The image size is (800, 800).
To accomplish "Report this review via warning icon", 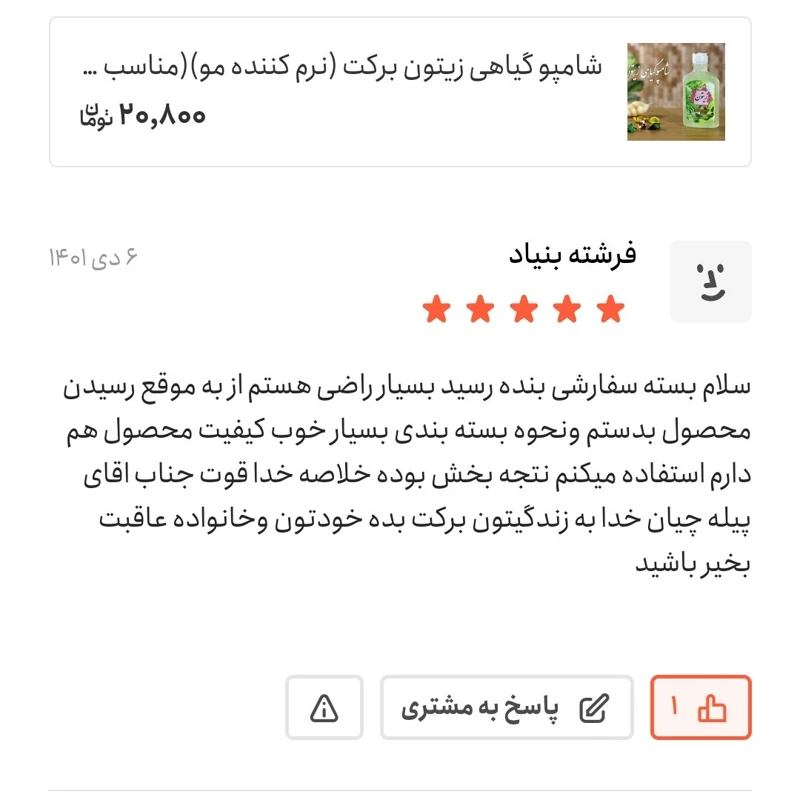I will click(324, 708).
